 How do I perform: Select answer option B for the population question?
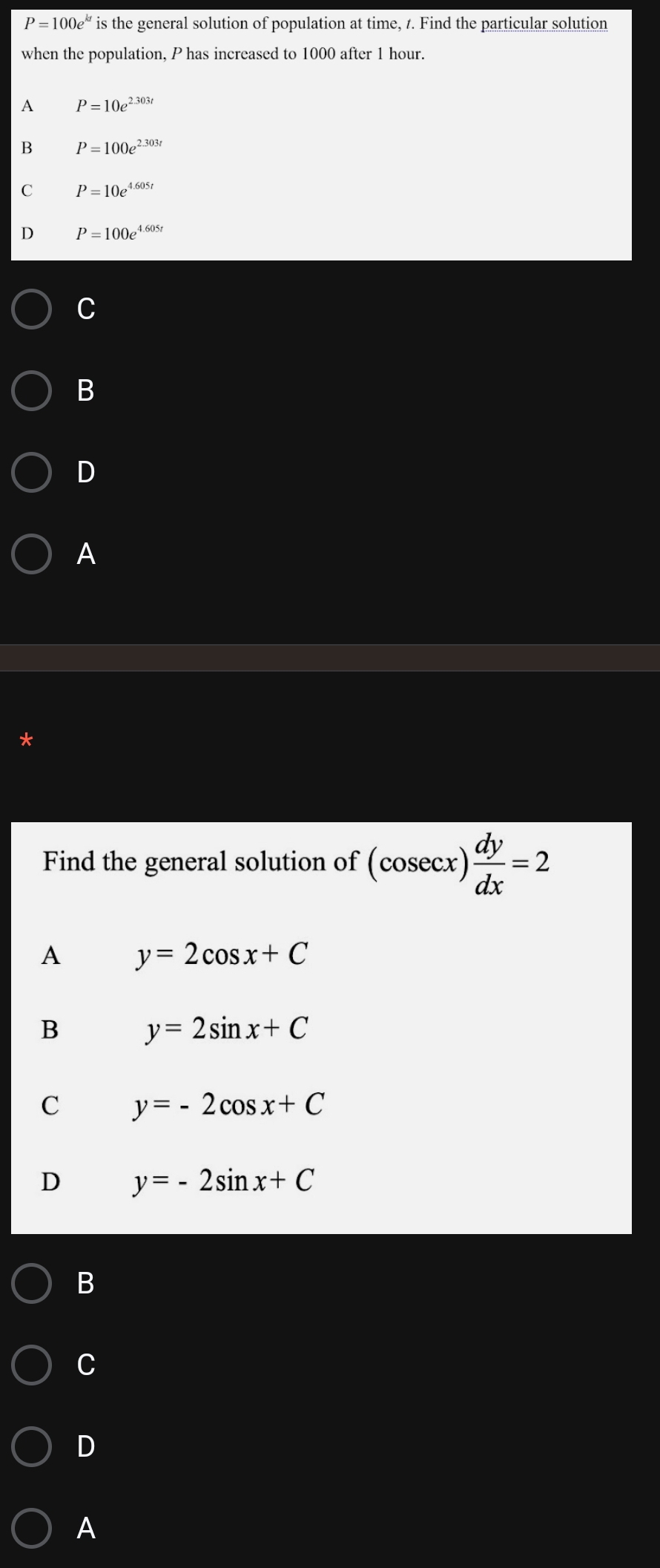click(x=31, y=391)
